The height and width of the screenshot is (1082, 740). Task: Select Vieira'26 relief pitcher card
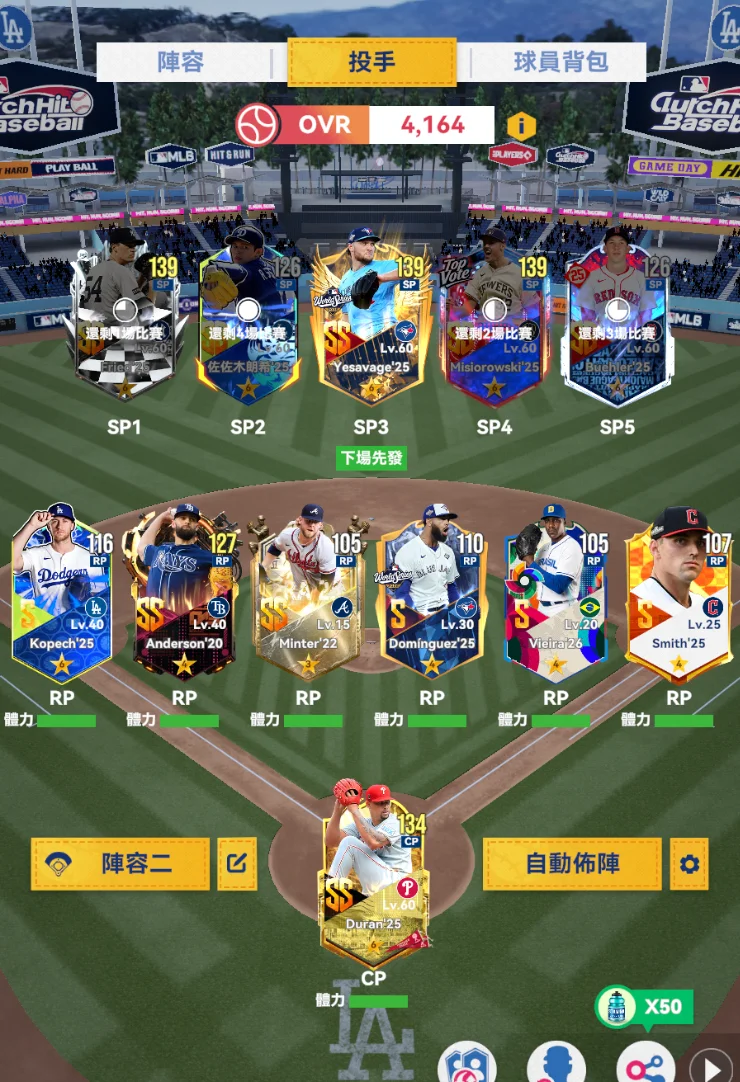coord(556,595)
